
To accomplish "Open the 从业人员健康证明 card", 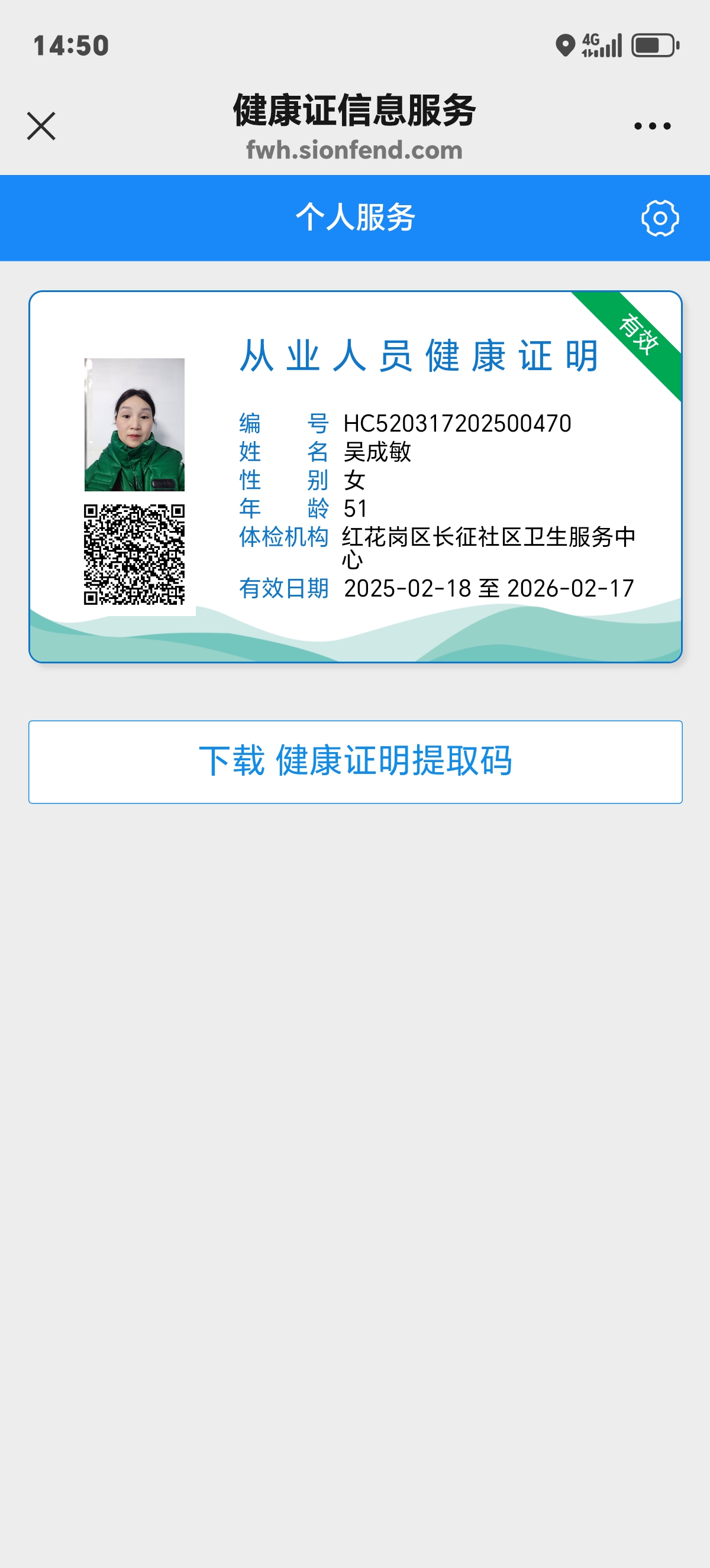I will pyautogui.click(x=355, y=477).
